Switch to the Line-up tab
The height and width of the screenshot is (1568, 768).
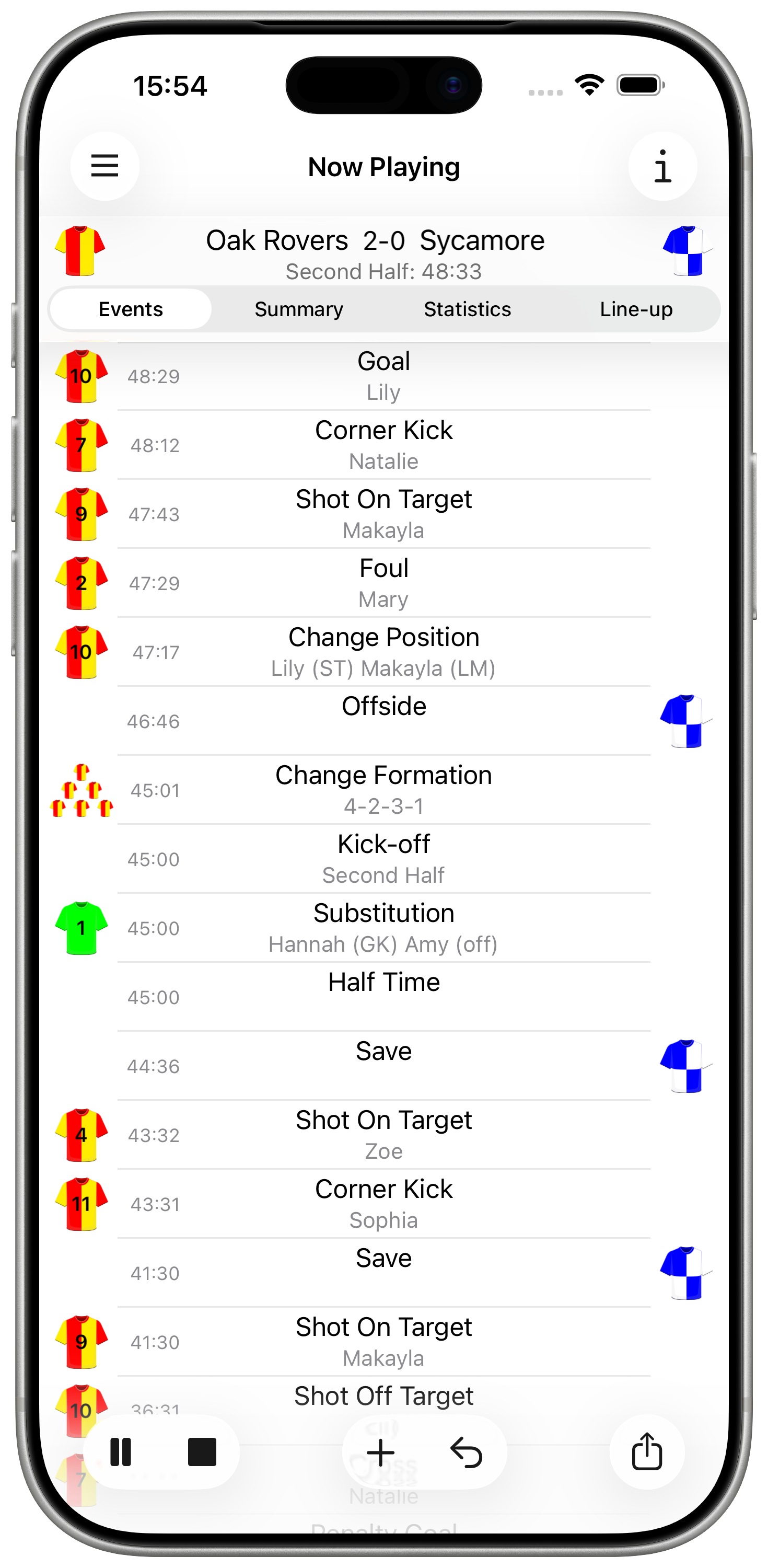tap(635, 309)
